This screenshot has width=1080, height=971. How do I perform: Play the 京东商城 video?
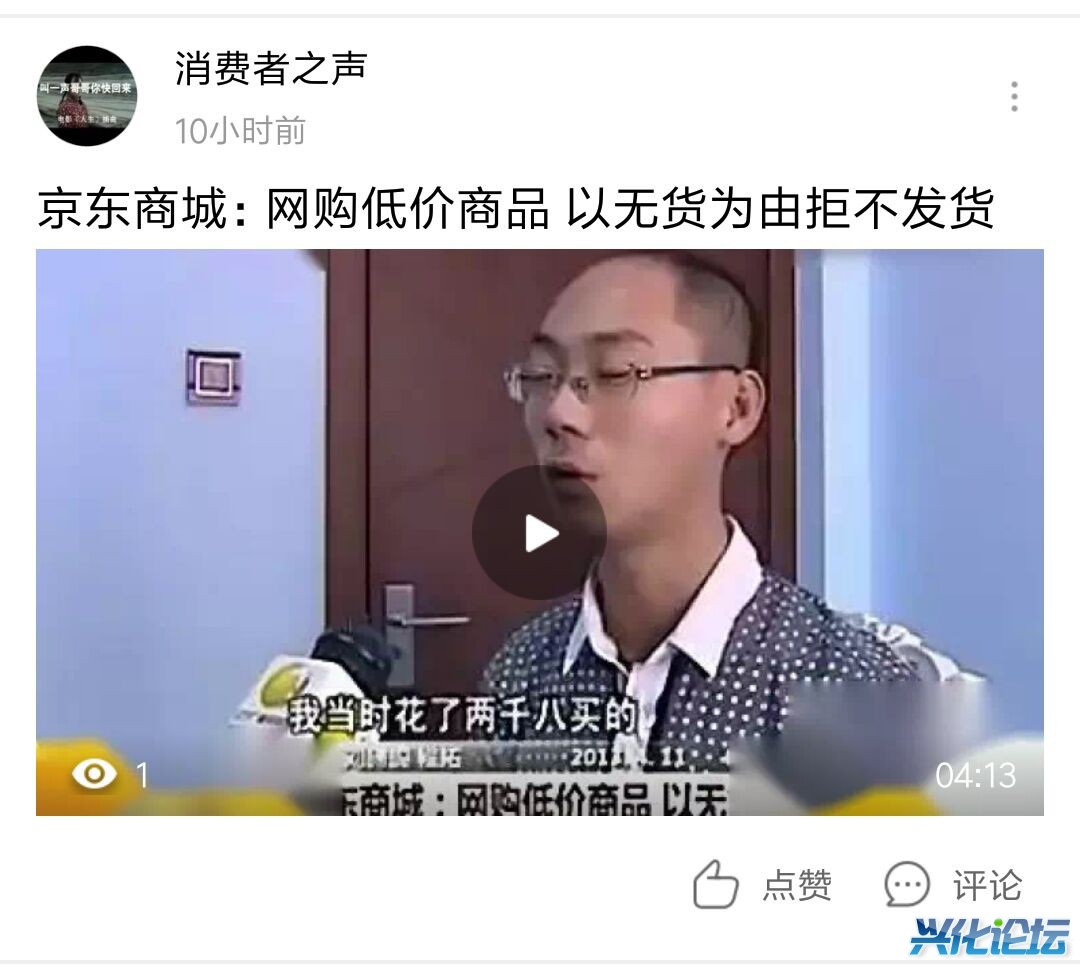pos(540,533)
